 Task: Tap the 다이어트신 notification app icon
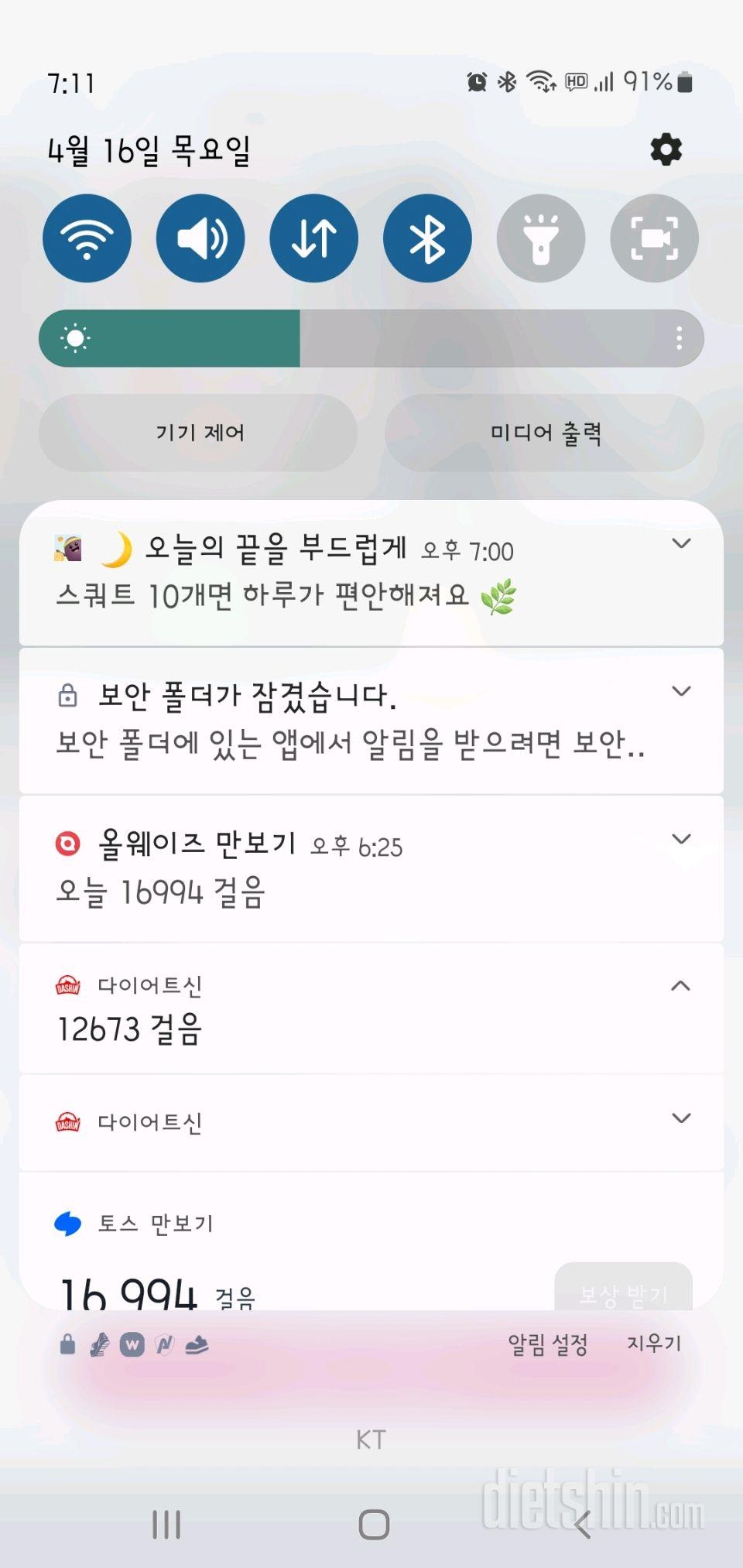pos(68,985)
